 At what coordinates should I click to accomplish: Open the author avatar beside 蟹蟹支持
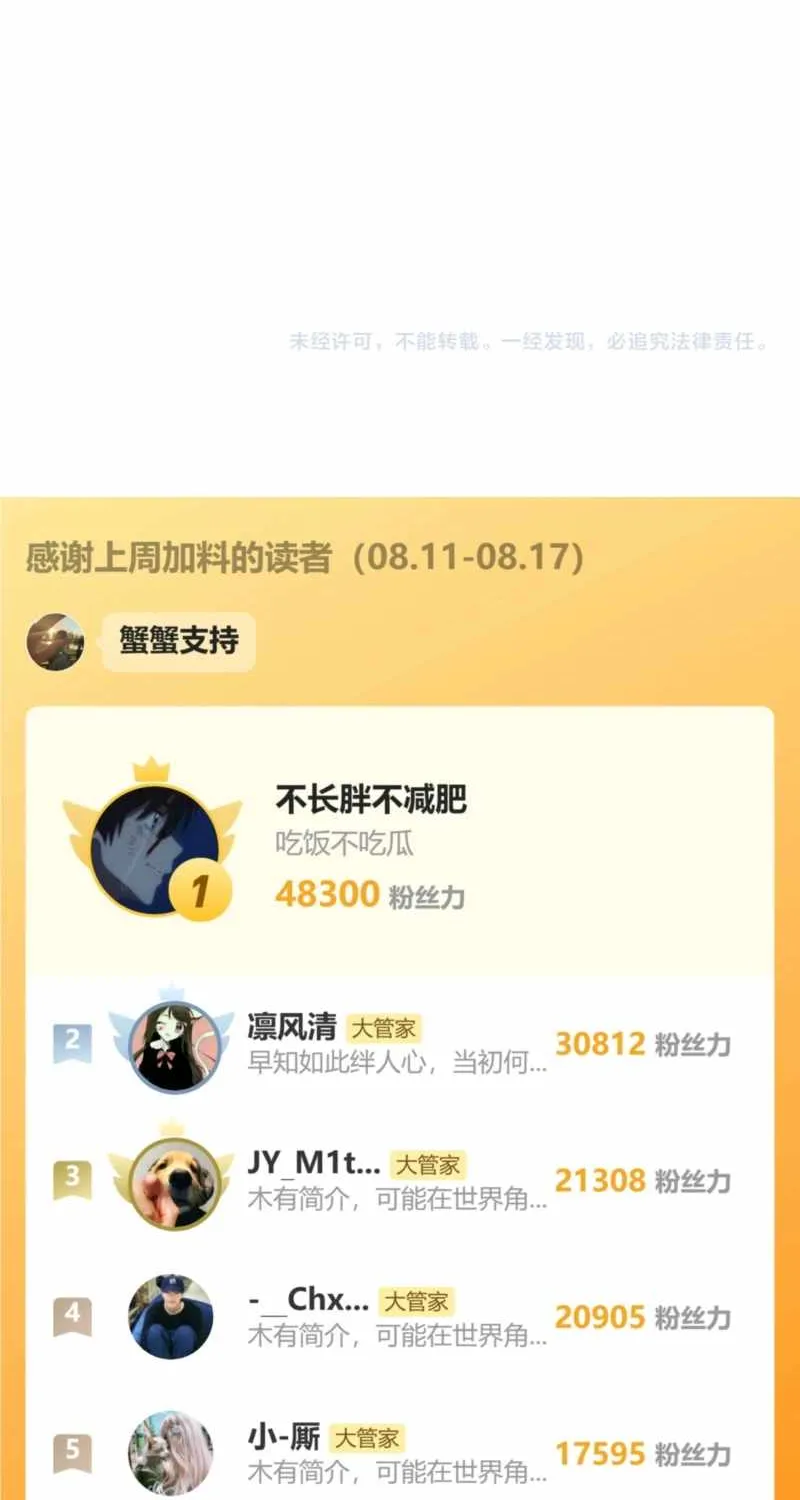point(56,642)
